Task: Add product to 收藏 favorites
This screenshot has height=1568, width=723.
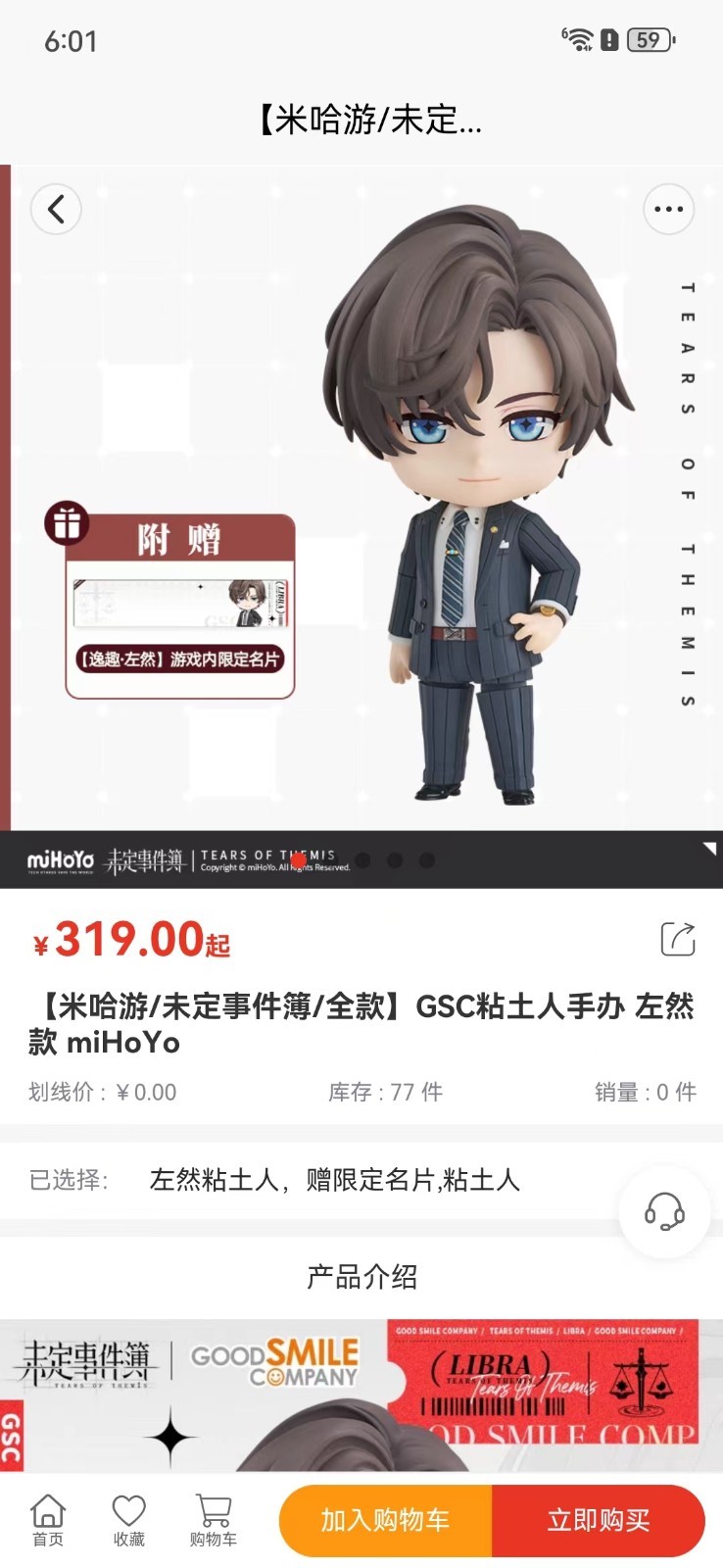Action: pyautogui.click(x=128, y=1521)
